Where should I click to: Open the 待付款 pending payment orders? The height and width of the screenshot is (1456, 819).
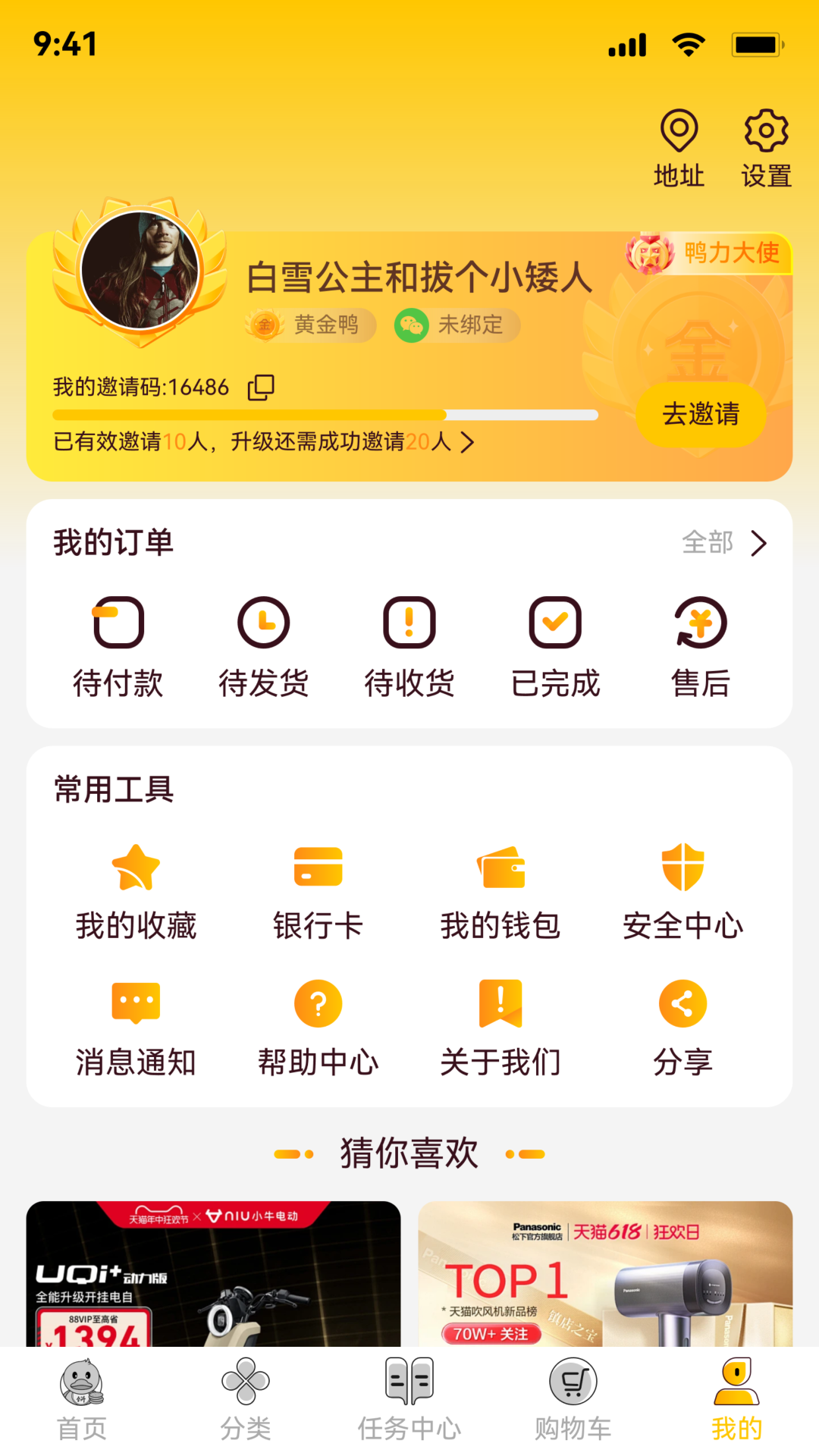[x=118, y=648]
